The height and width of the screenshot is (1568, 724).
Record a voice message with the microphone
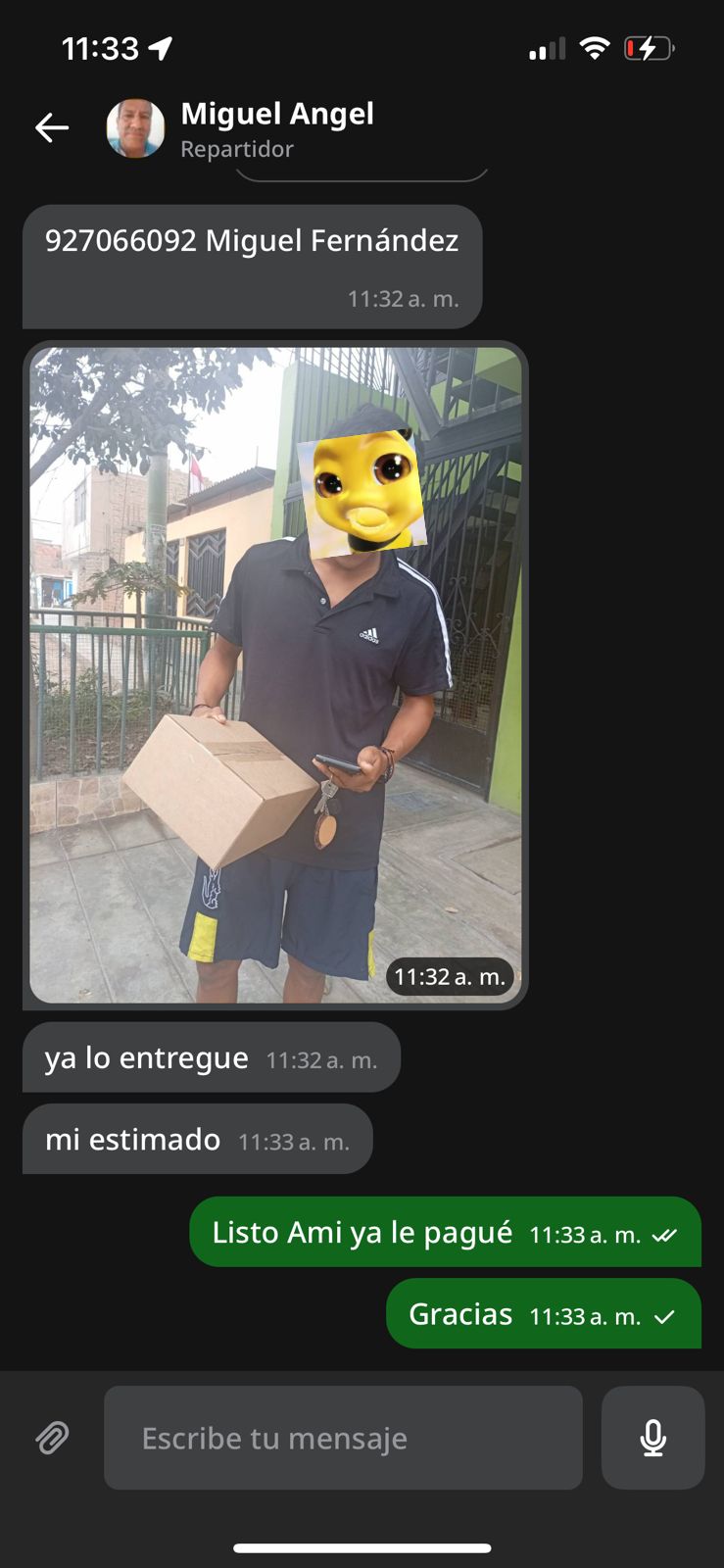coord(652,1438)
